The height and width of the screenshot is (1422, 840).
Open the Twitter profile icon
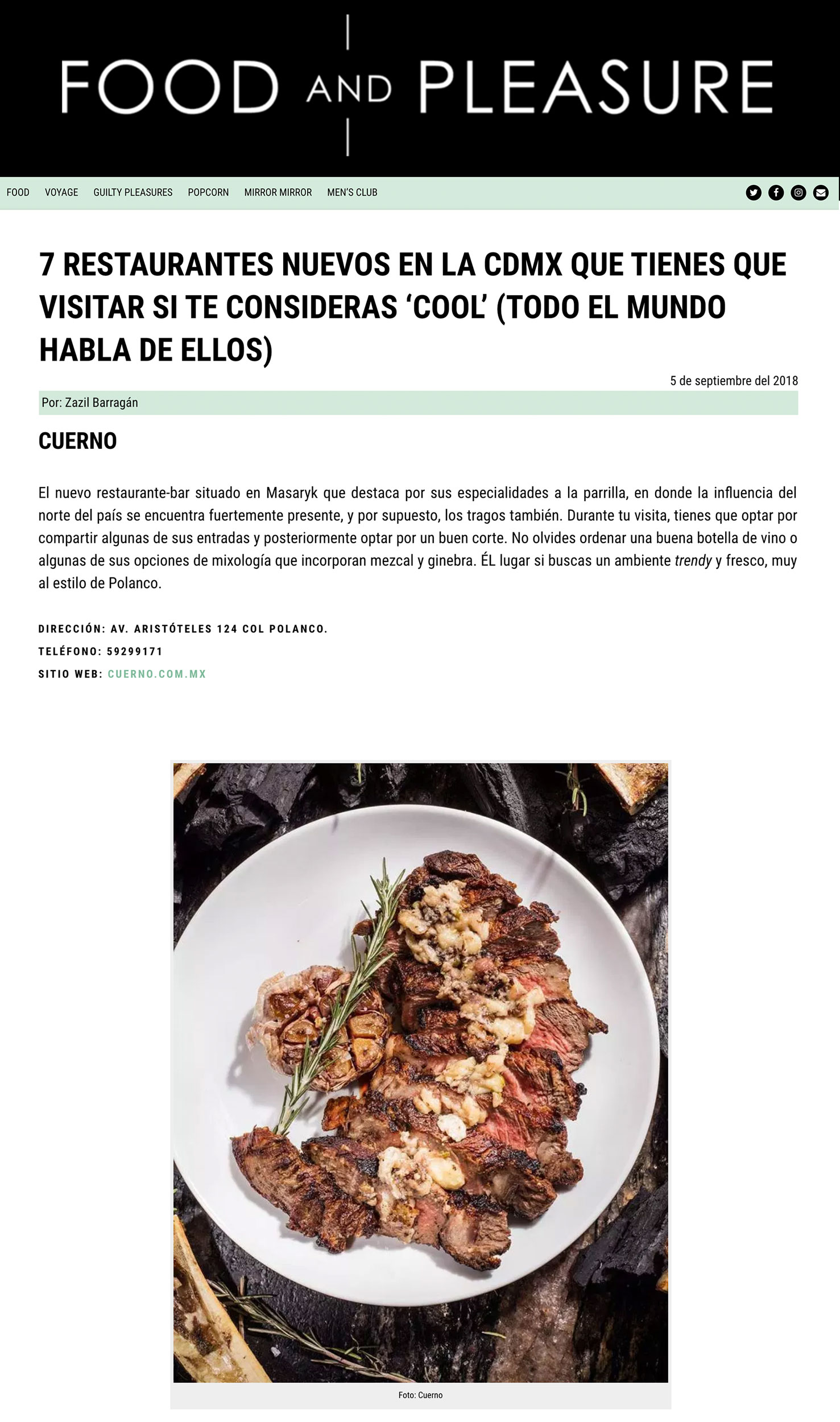click(754, 193)
